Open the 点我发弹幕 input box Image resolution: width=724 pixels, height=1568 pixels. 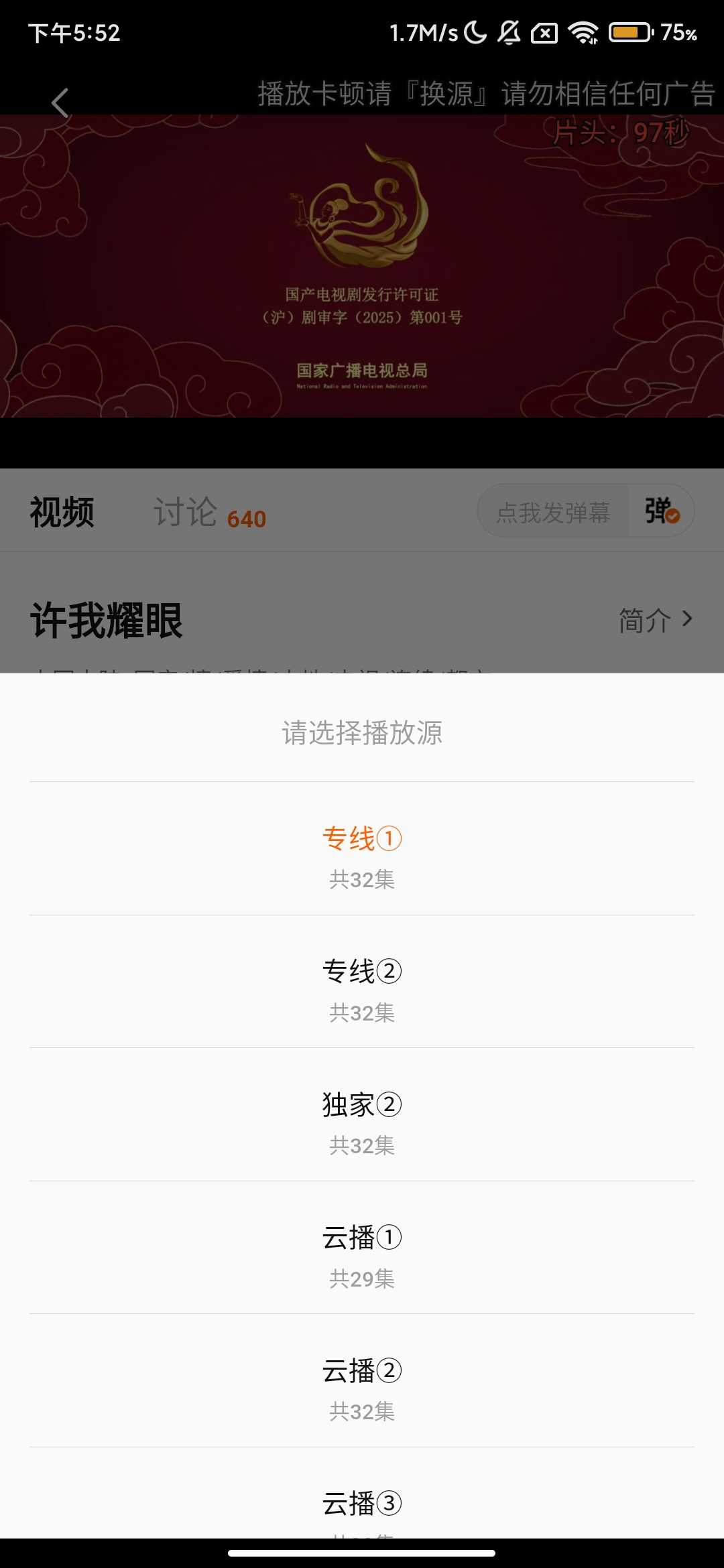(x=553, y=513)
